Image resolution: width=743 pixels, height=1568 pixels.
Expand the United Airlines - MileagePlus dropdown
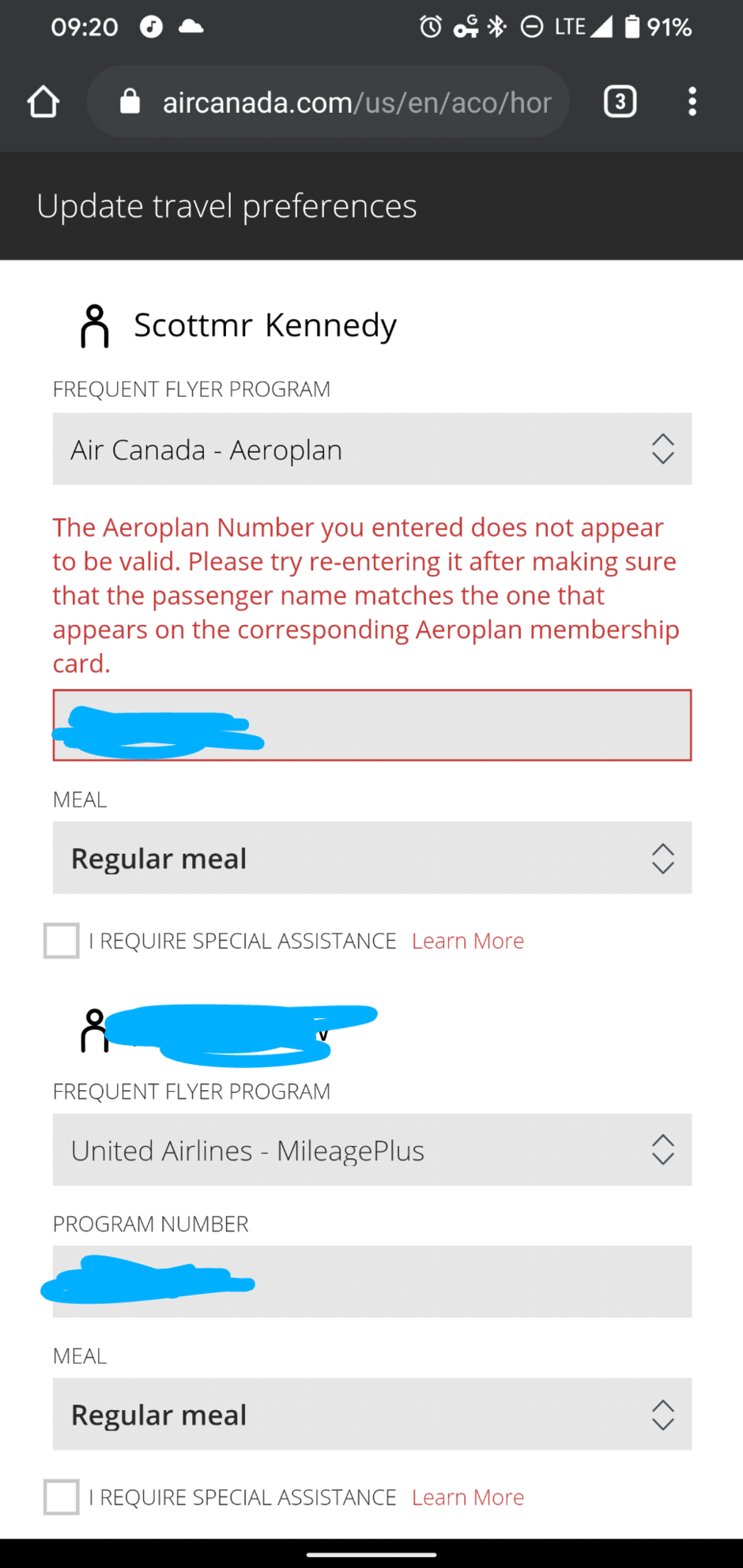pyautogui.click(x=372, y=1150)
